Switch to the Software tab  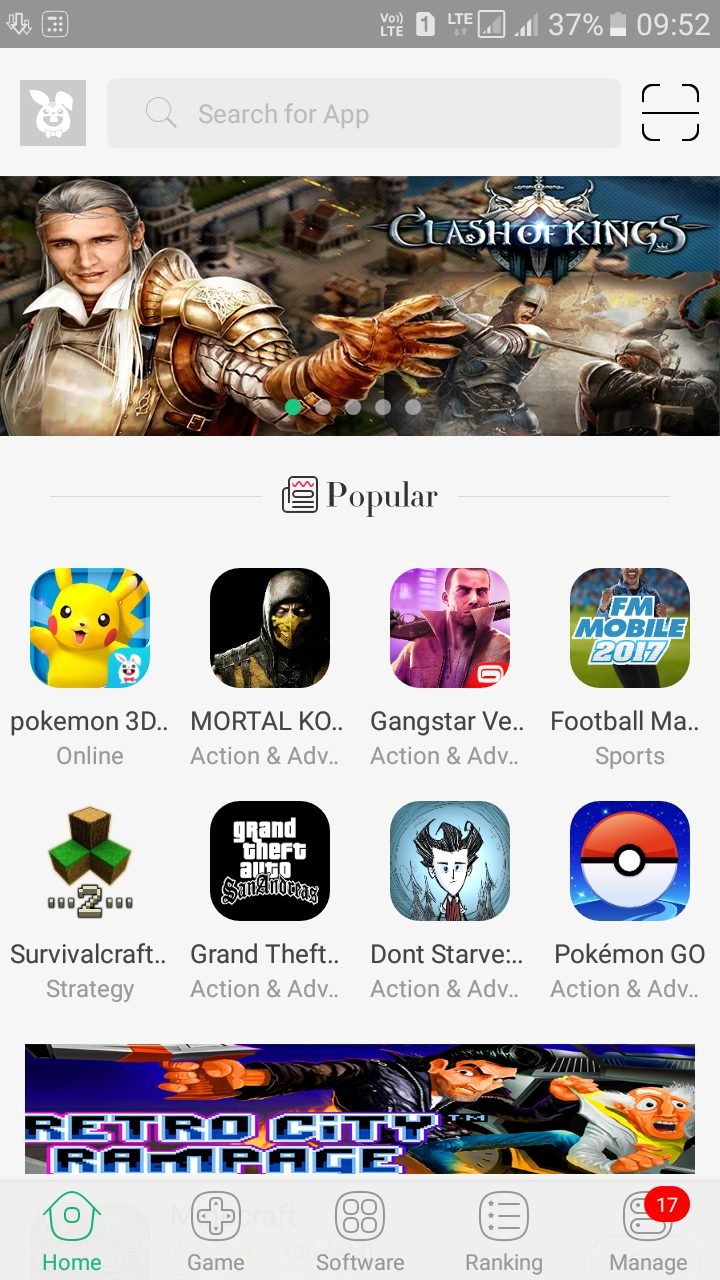click(360, 1232)
